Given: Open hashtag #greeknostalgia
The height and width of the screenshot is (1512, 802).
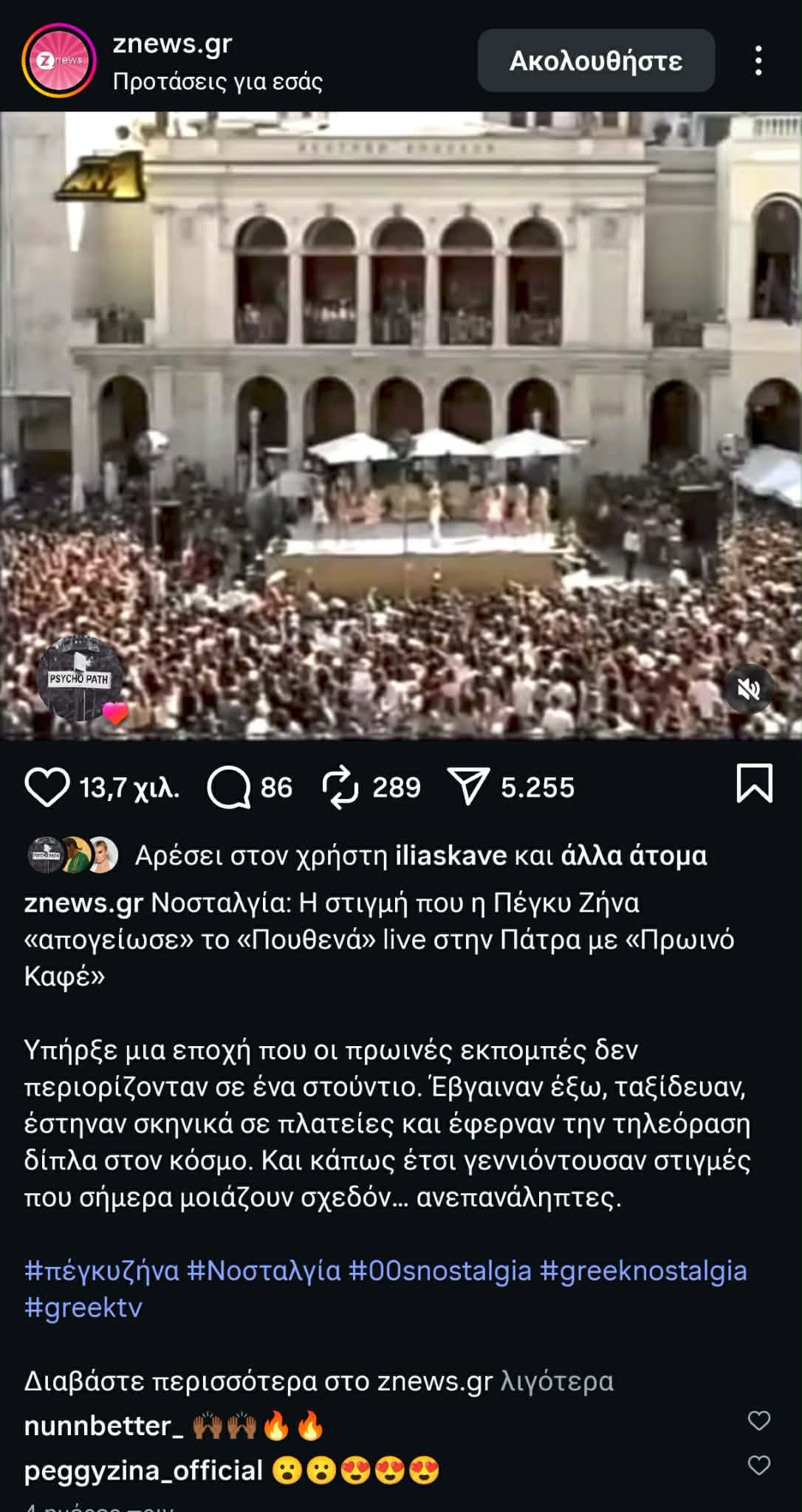Looking at the screenshot, I should [x=643, y=1271].
